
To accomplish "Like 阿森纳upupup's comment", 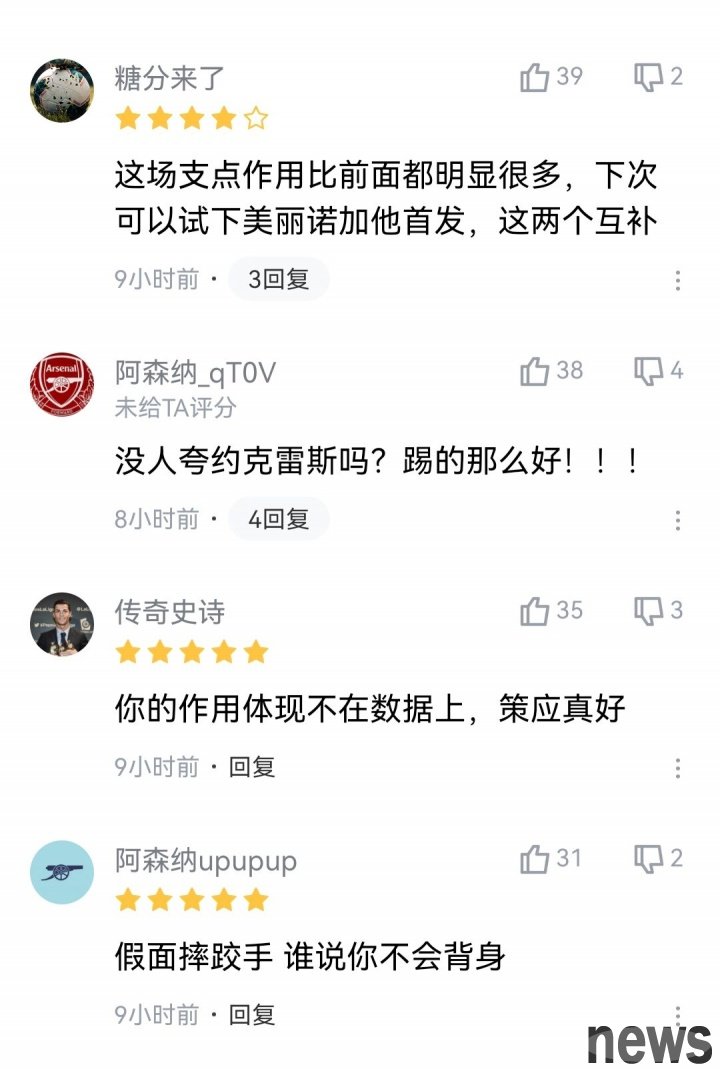I will point(536,859).
